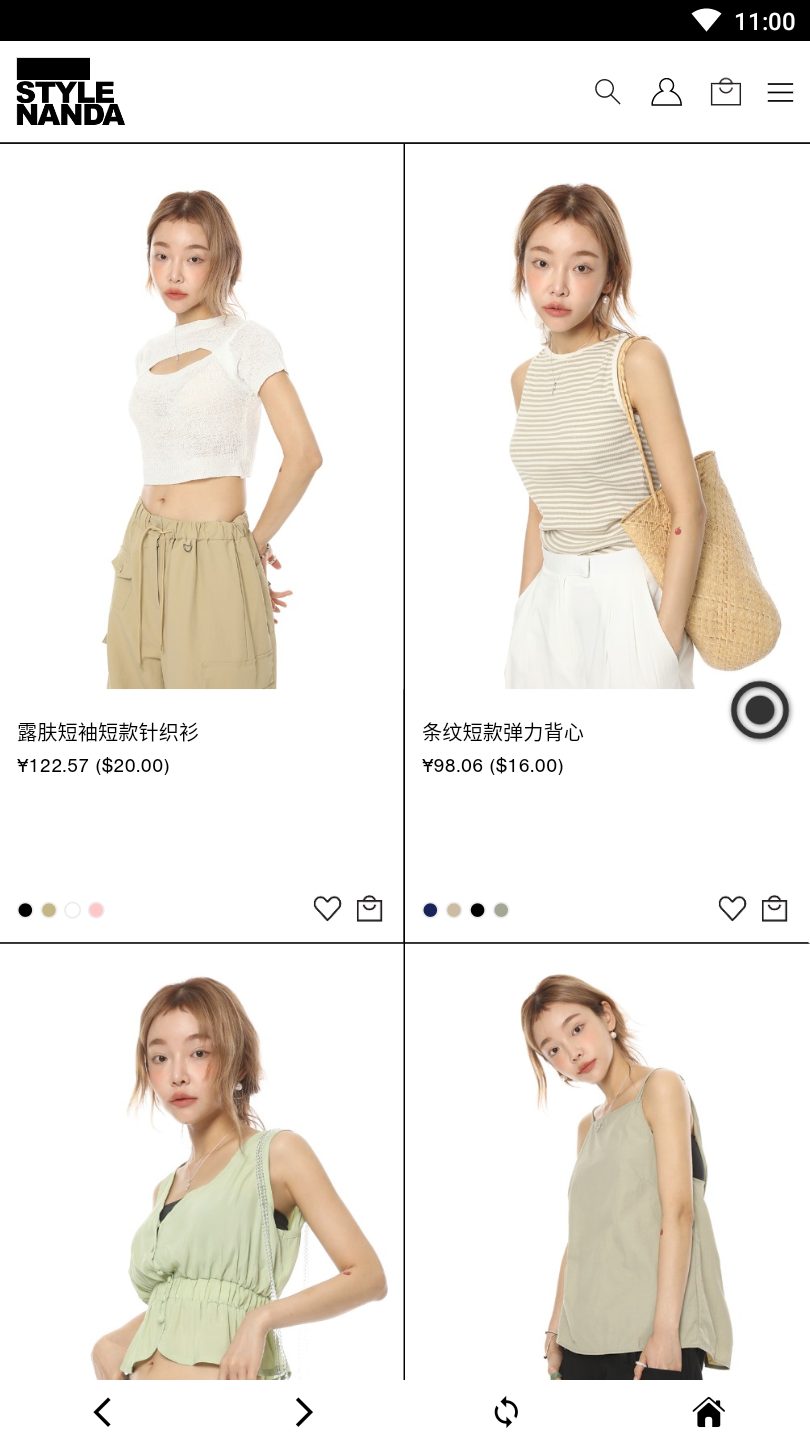The width and height of the screenshot is (810, 1440).
Task: Go to home via the house icon
Action: [708, 1412]
